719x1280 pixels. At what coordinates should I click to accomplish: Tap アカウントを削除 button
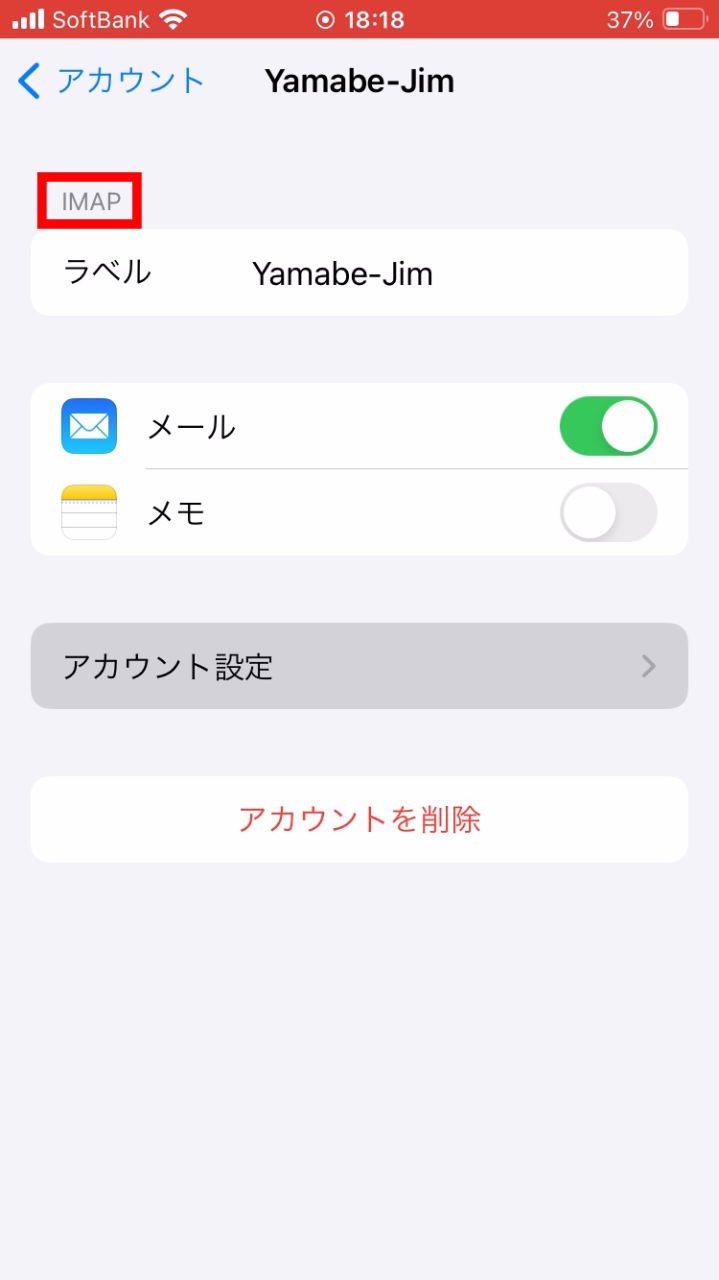(359, 819)
